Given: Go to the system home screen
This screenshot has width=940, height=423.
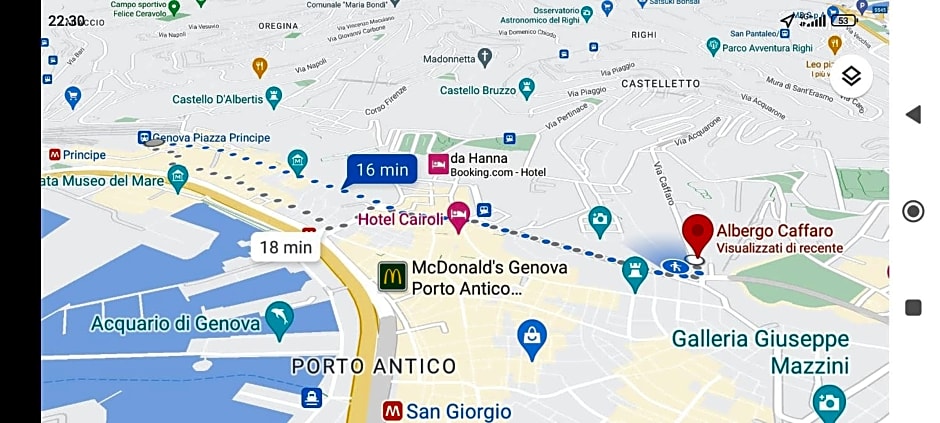Looking at the screenshot, I should 912,211.
